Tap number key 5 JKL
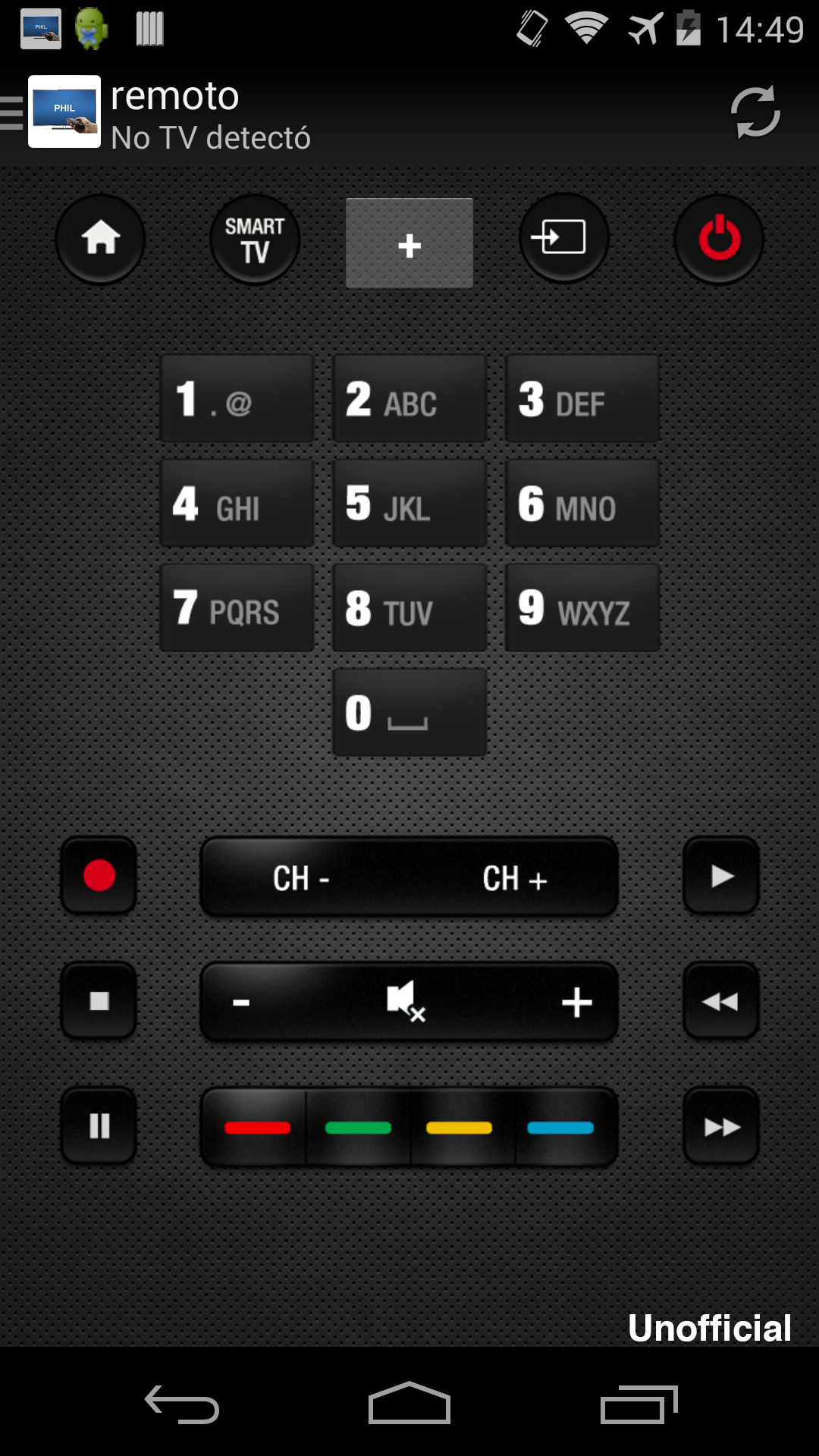819x1456 pixels. pyautogui.click(x=409, y=504)
